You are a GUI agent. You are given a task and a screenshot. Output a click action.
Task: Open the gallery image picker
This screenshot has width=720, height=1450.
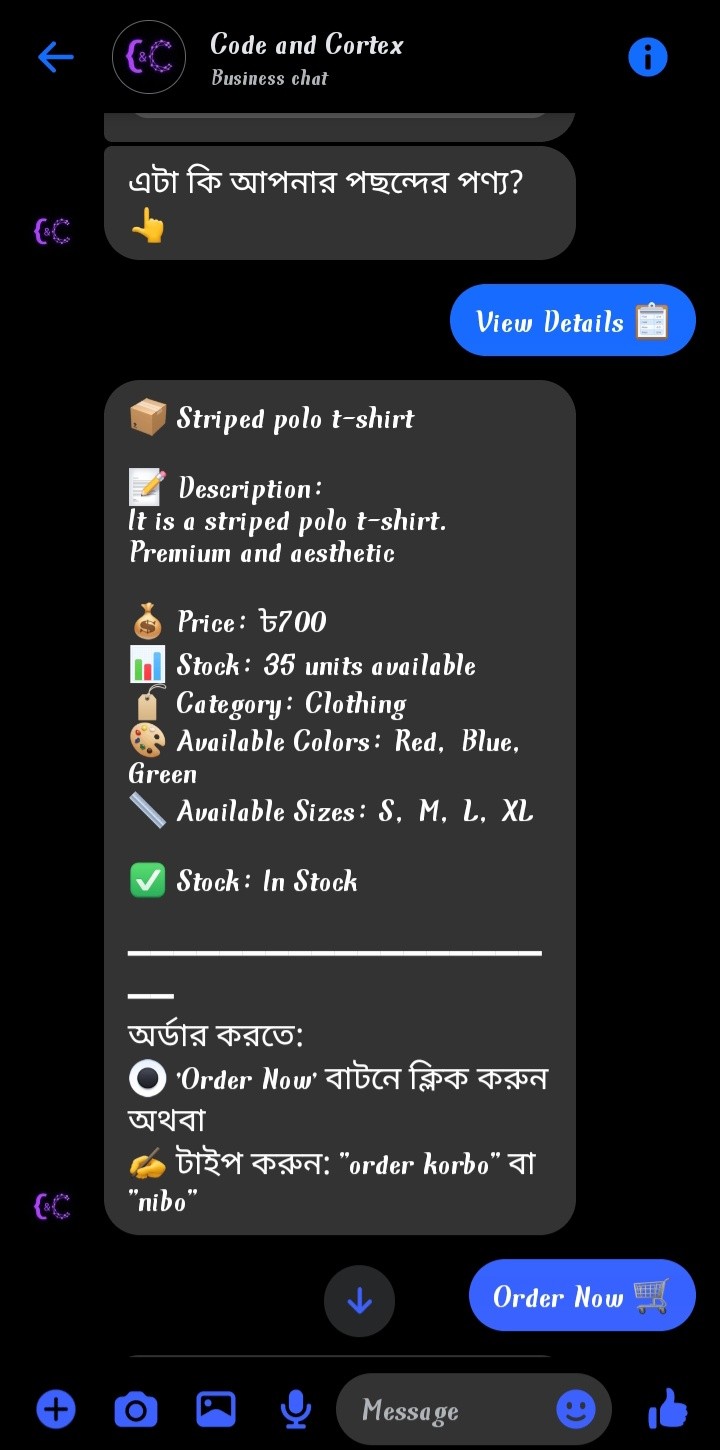(215, 1410)
